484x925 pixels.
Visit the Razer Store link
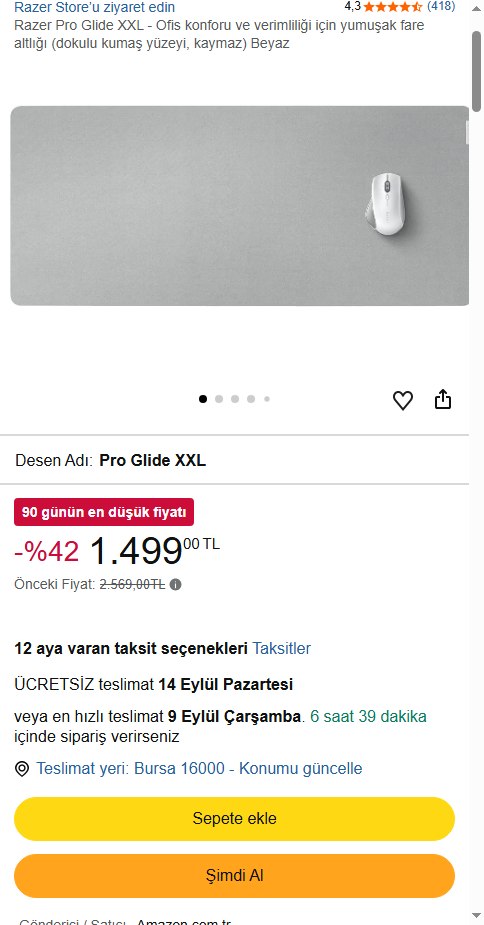coord(94,8)
